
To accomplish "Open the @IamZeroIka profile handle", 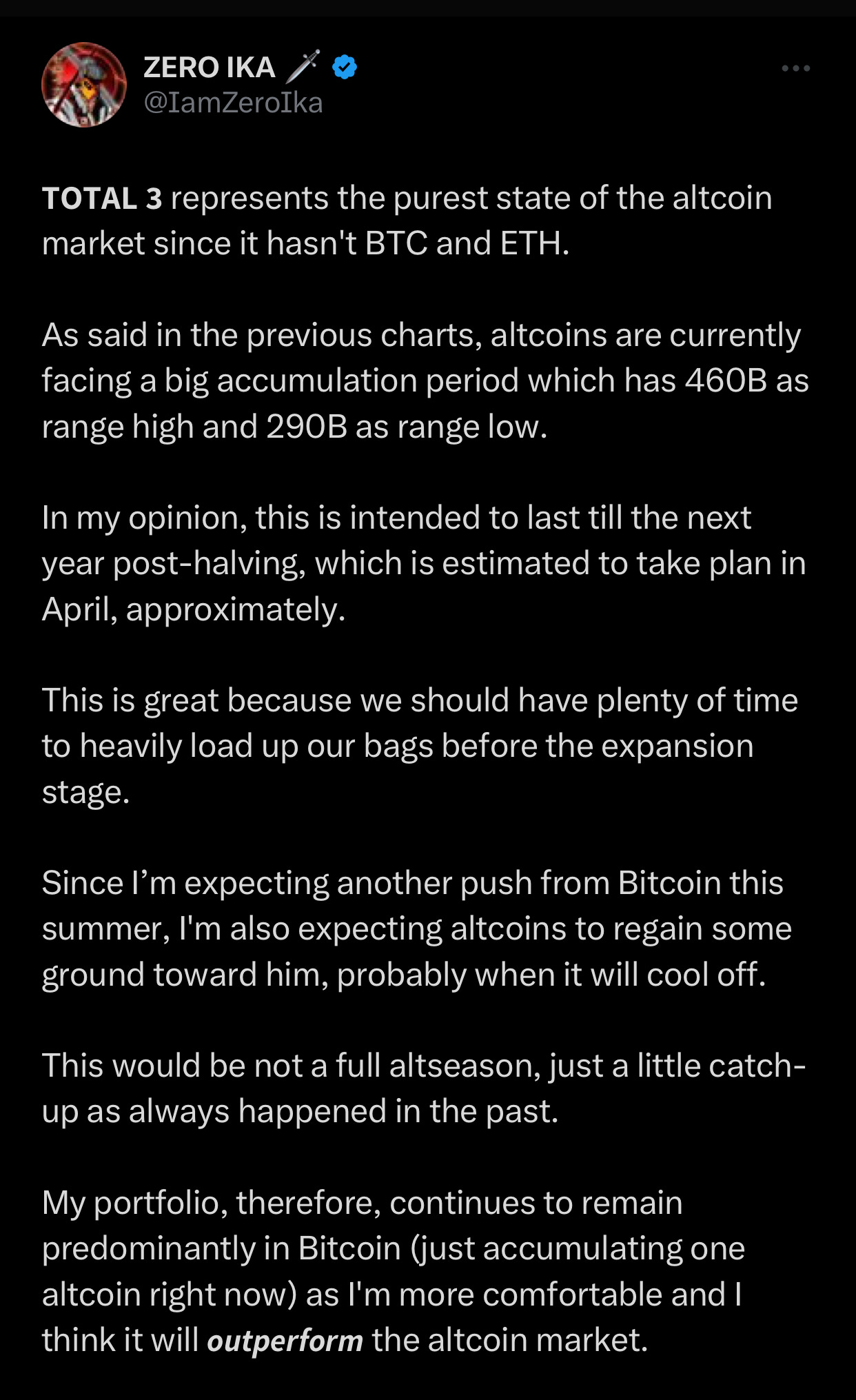I will coord(233,103).
